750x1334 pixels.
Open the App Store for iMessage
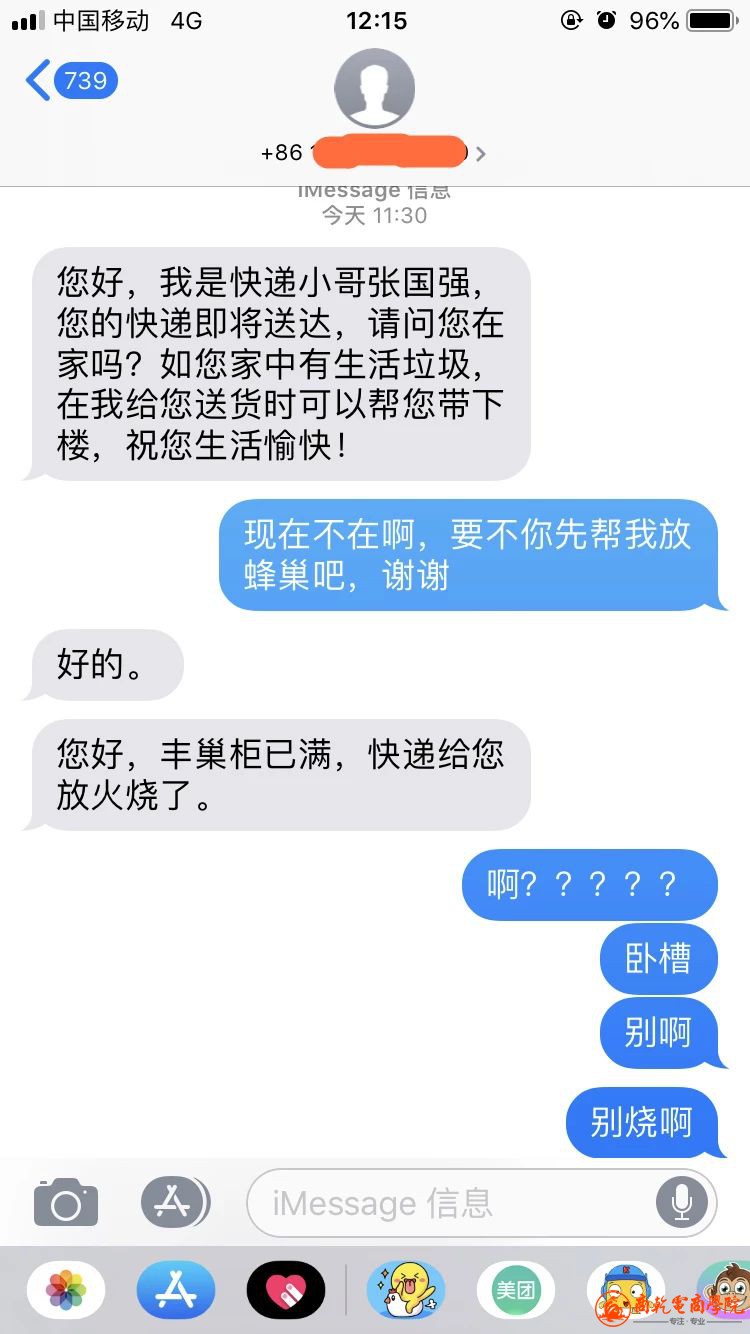click(x=176, y=1290)
